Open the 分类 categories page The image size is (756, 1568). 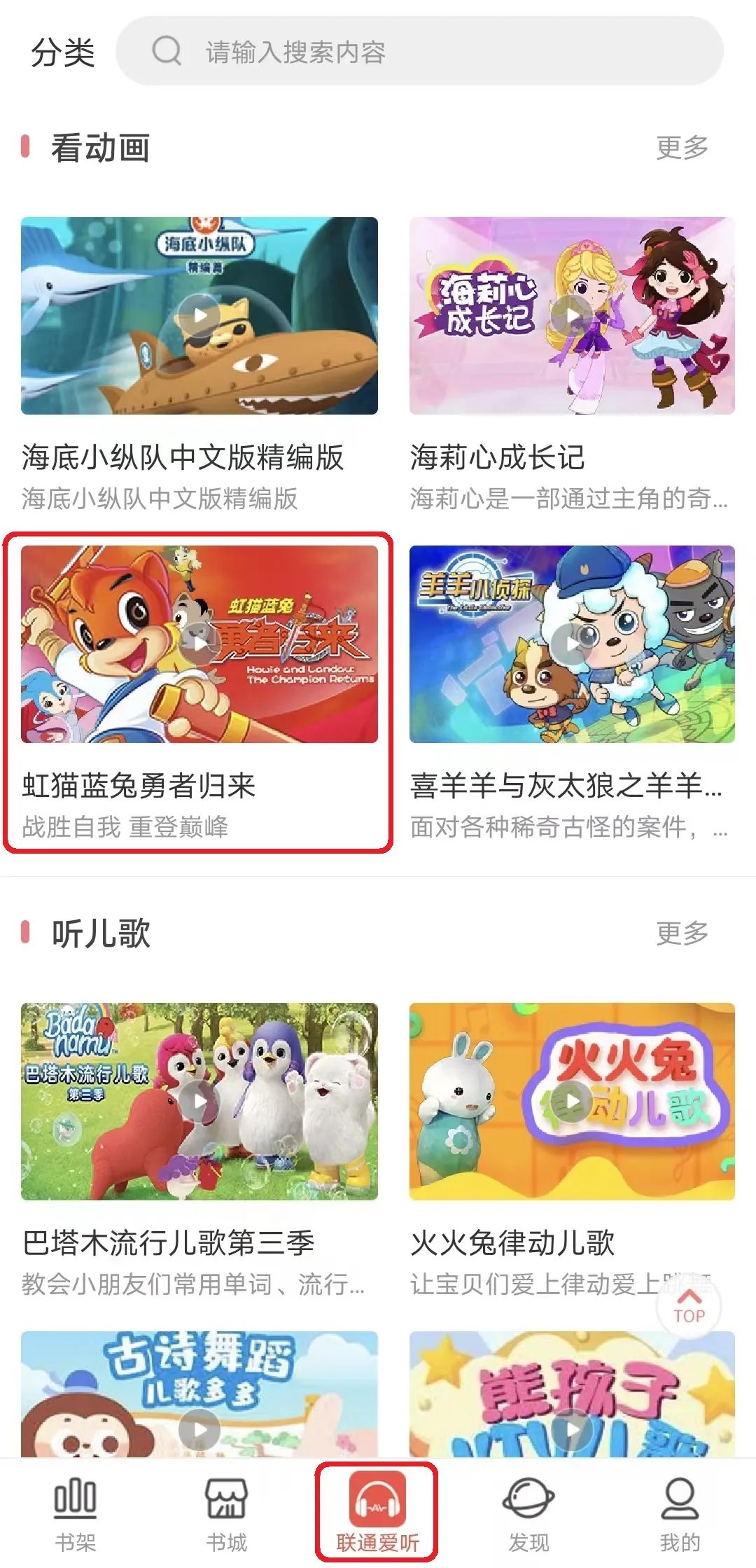click(x=62, y=53)
